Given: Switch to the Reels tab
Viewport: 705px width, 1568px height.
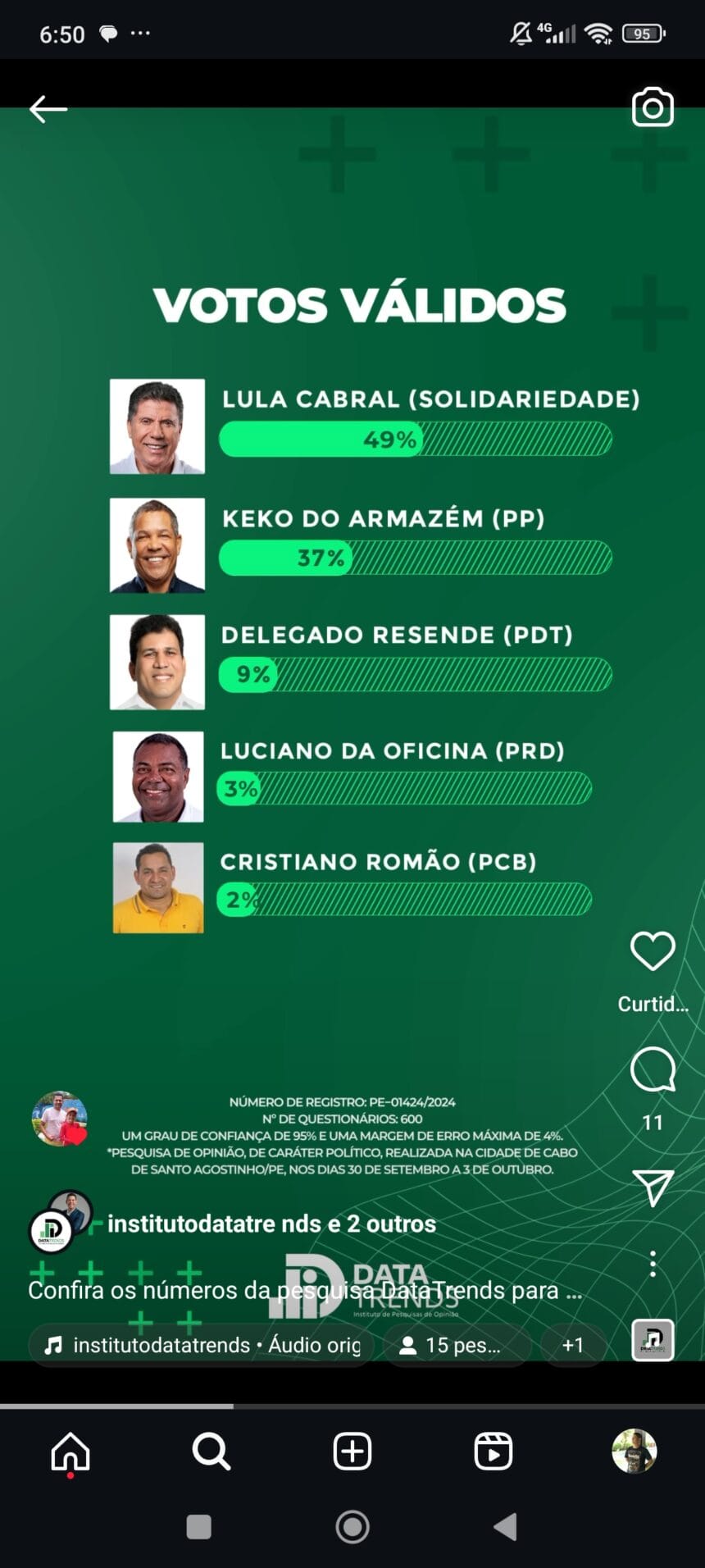Looking at the screenshot, I should click(x=493, y=1452).
